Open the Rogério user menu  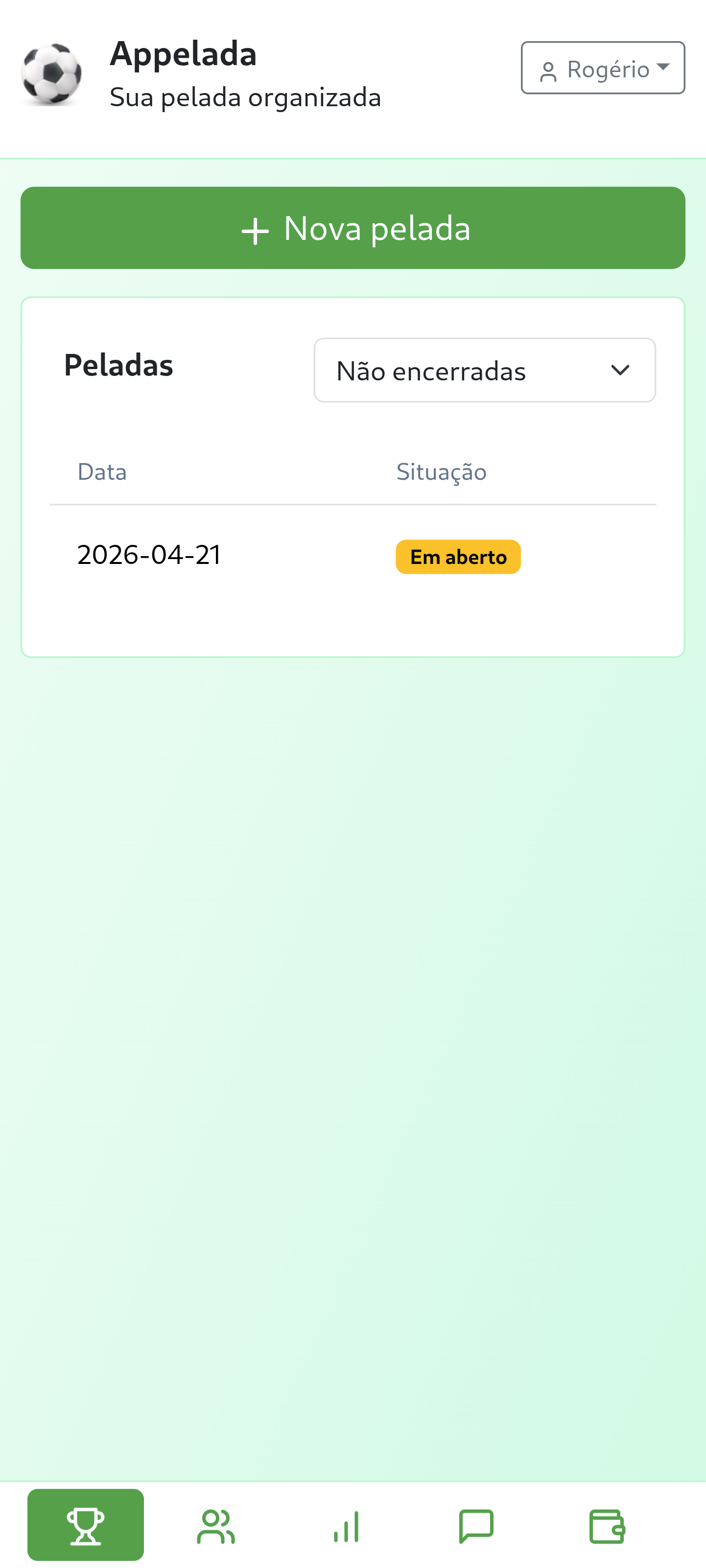tap(603, 68)
